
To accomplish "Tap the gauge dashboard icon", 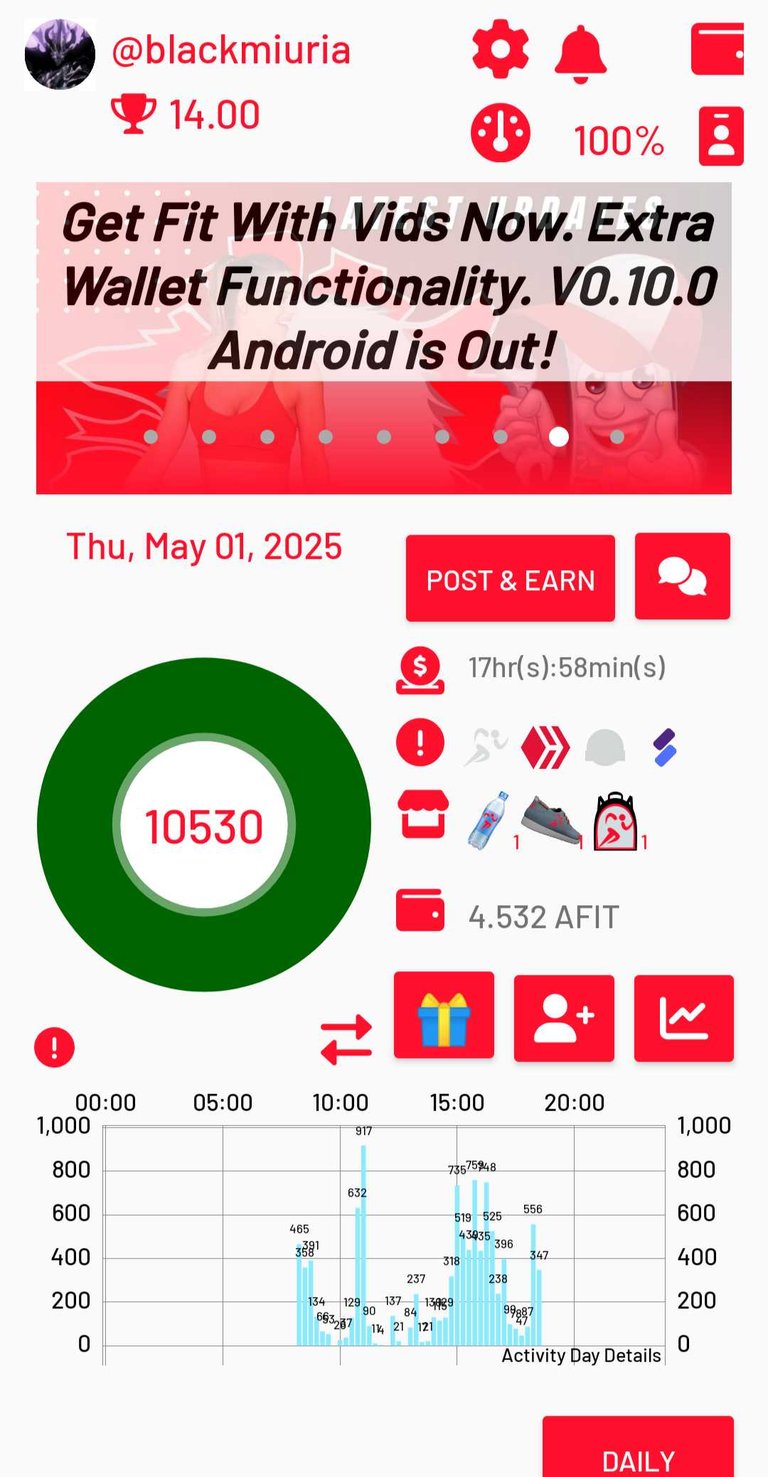I will click(x=500, y=133).
